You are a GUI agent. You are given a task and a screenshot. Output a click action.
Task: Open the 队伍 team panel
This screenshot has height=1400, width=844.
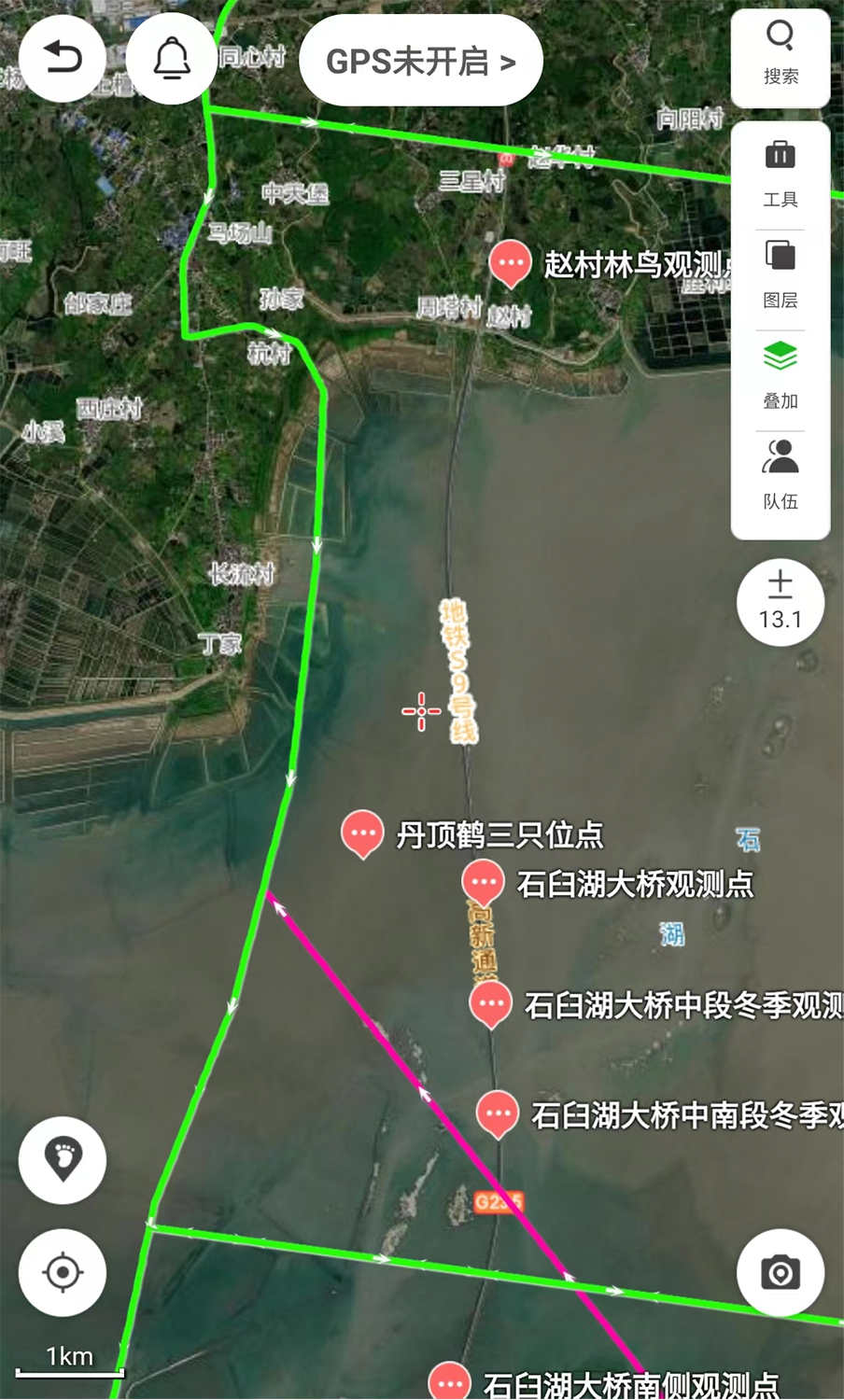tap(781, 476)
